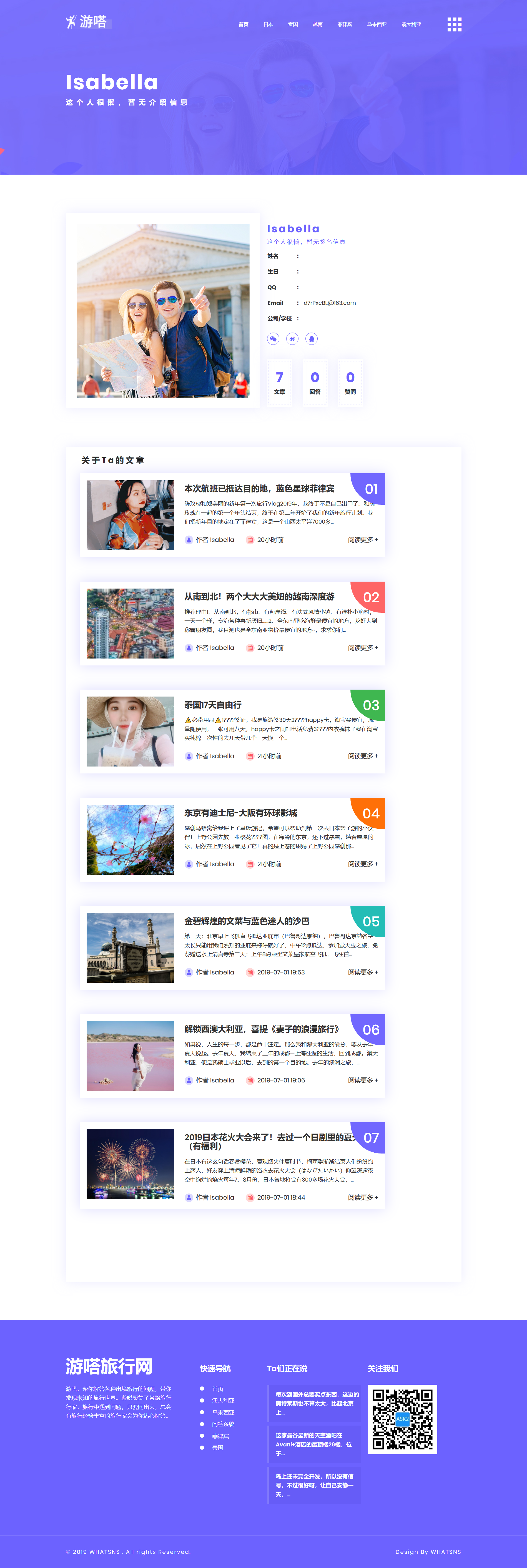Viewport: 527px width, 1568px height.
Task: Open the grid menu icon in header
Action: coord(454,24)
